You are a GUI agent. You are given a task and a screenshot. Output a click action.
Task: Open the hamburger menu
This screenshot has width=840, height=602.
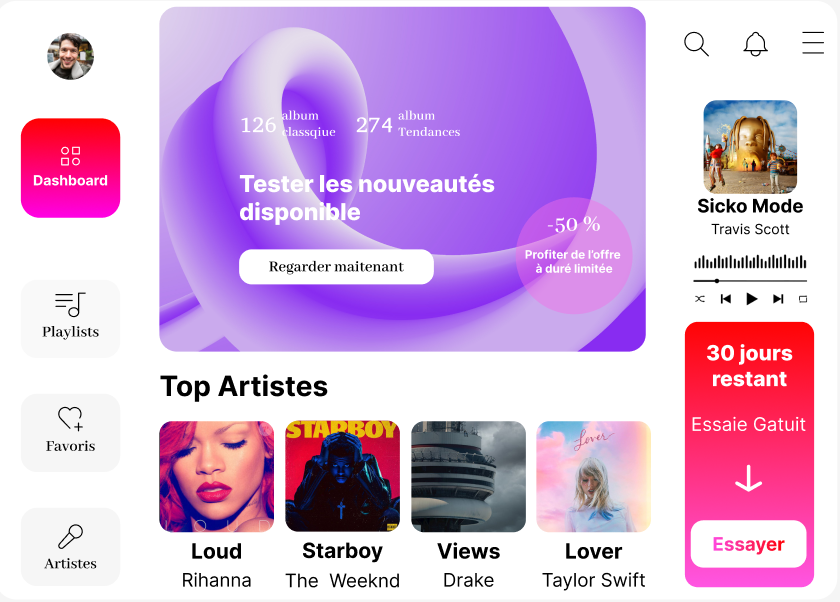pos(812,43)
